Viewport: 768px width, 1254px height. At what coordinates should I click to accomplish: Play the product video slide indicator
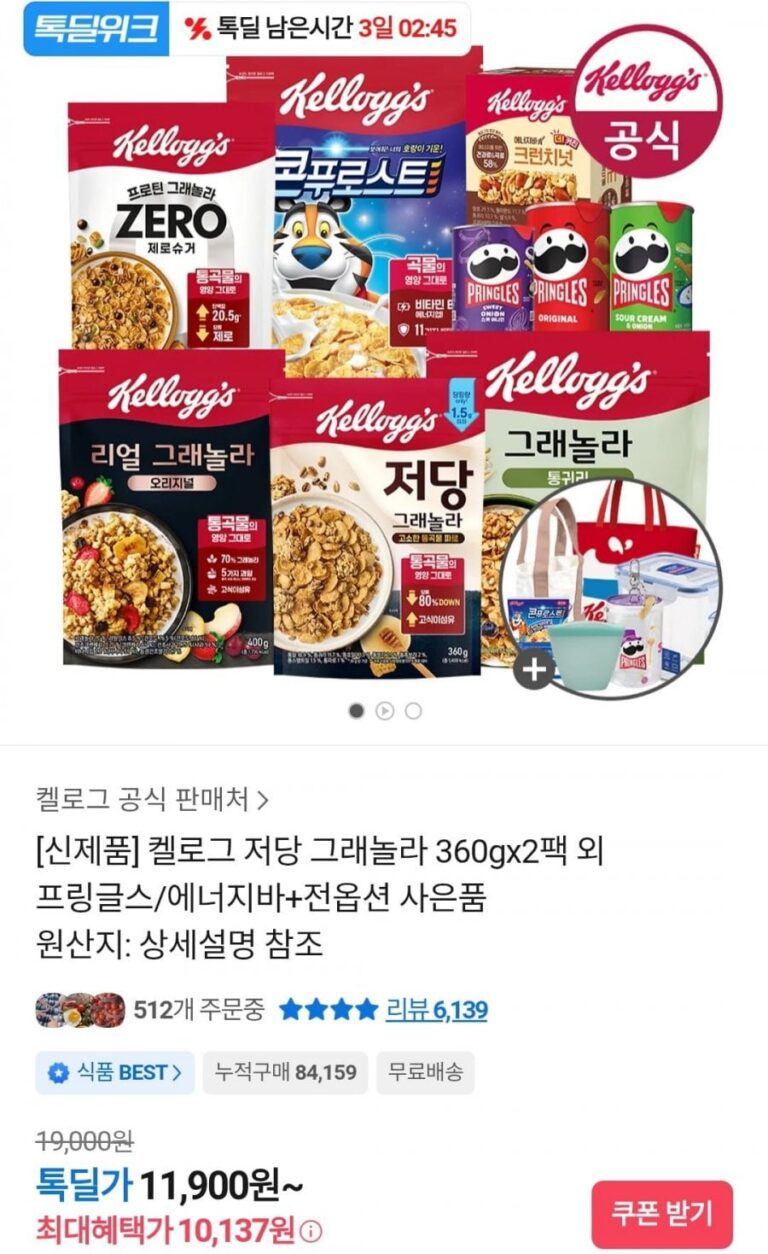point(384,711)
